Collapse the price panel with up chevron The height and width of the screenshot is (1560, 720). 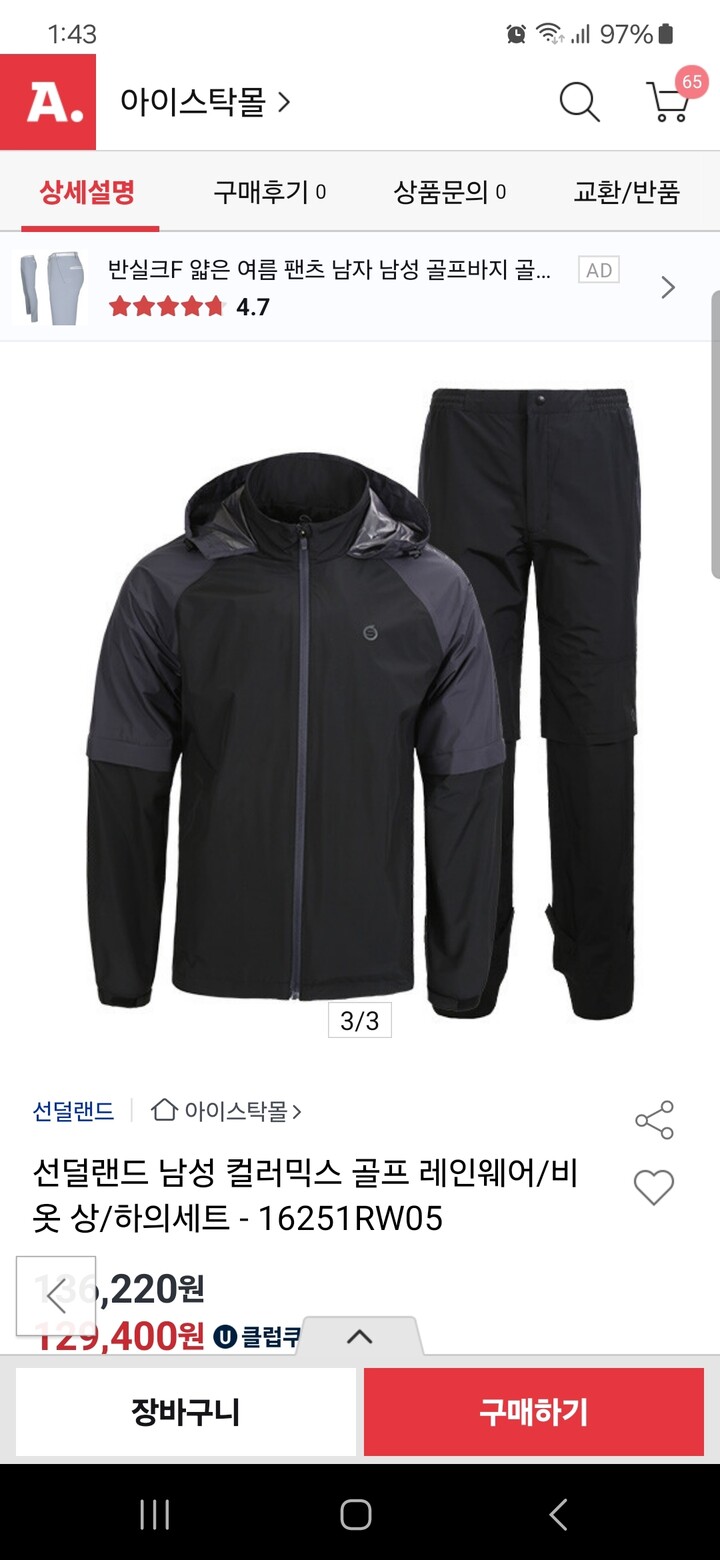click(360, 1335)
